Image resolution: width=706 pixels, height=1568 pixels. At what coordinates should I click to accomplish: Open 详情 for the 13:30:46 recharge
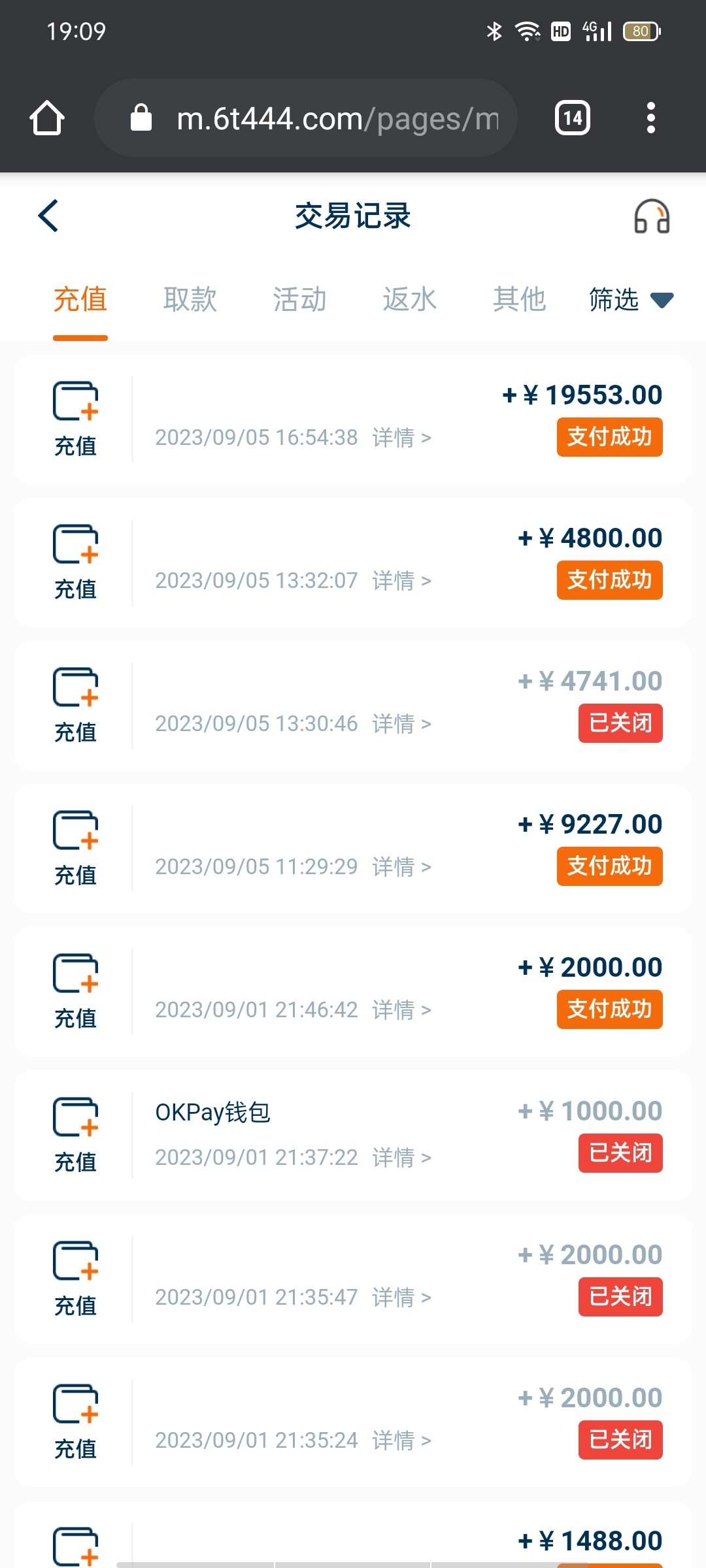(401, 724)
